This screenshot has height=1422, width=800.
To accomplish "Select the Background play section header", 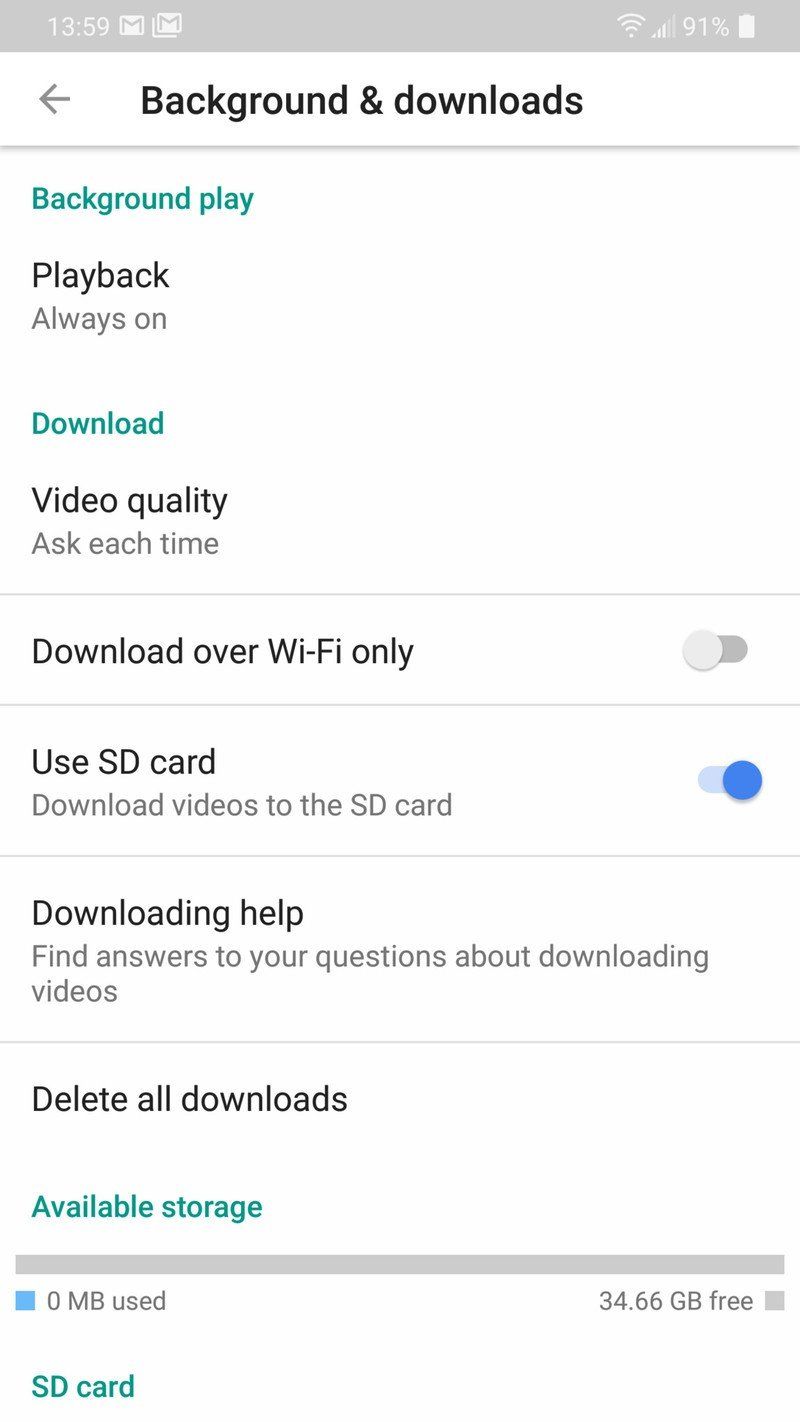I will point(142,198).
